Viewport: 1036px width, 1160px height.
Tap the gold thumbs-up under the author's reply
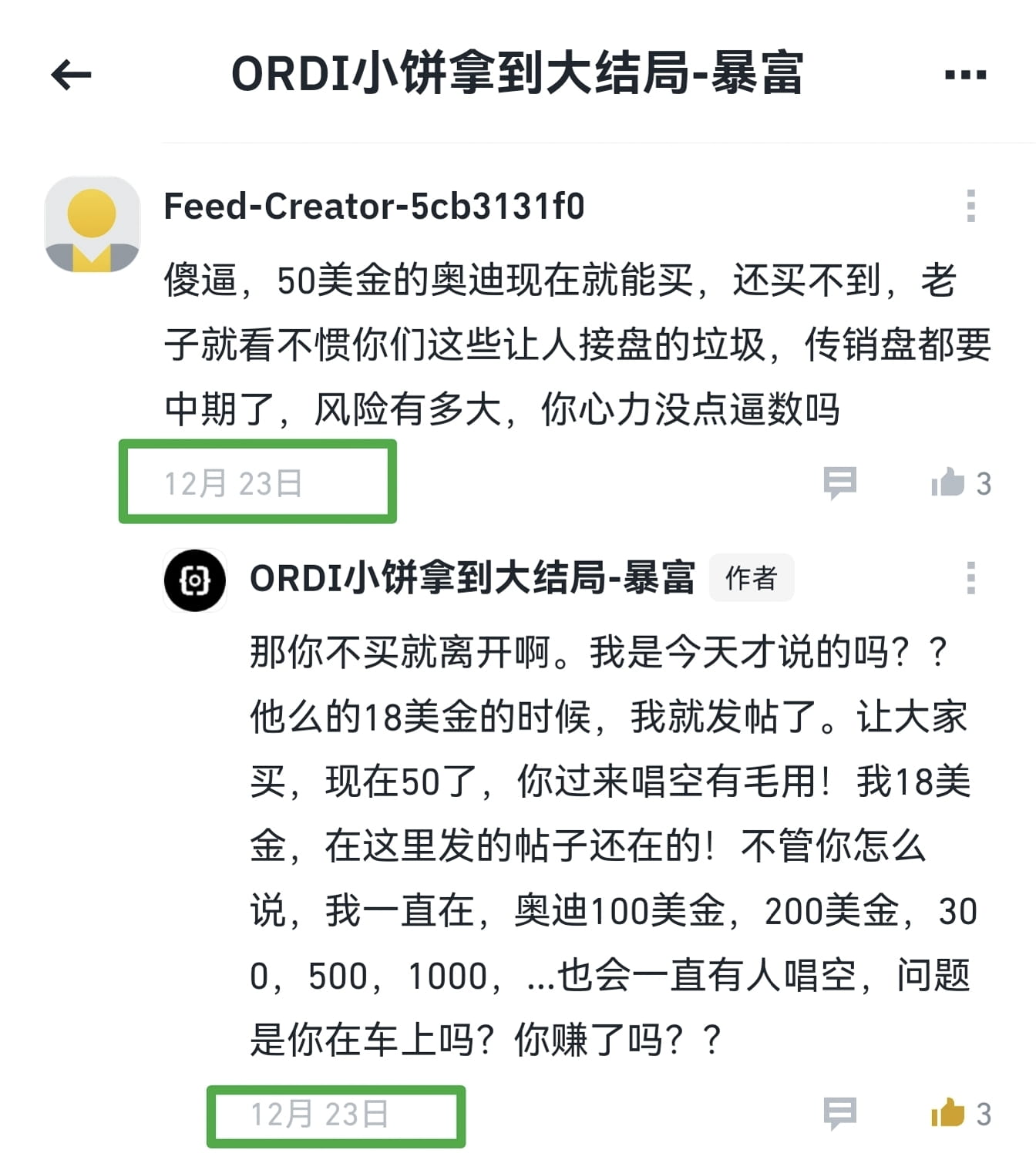click(x=948, y=1112)
